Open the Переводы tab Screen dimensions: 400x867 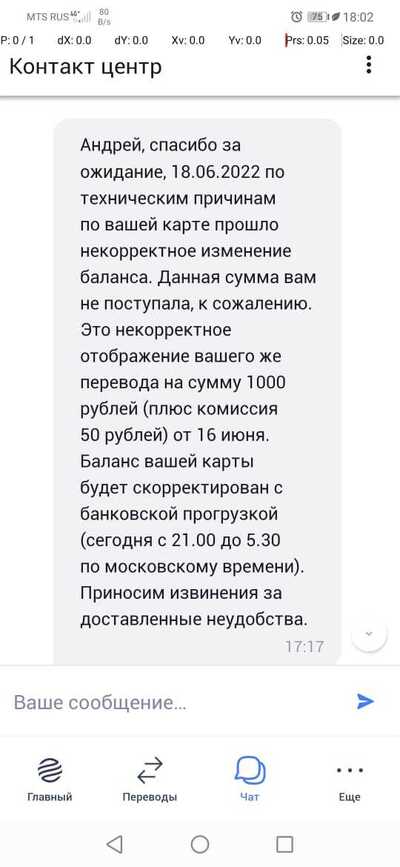150,779
